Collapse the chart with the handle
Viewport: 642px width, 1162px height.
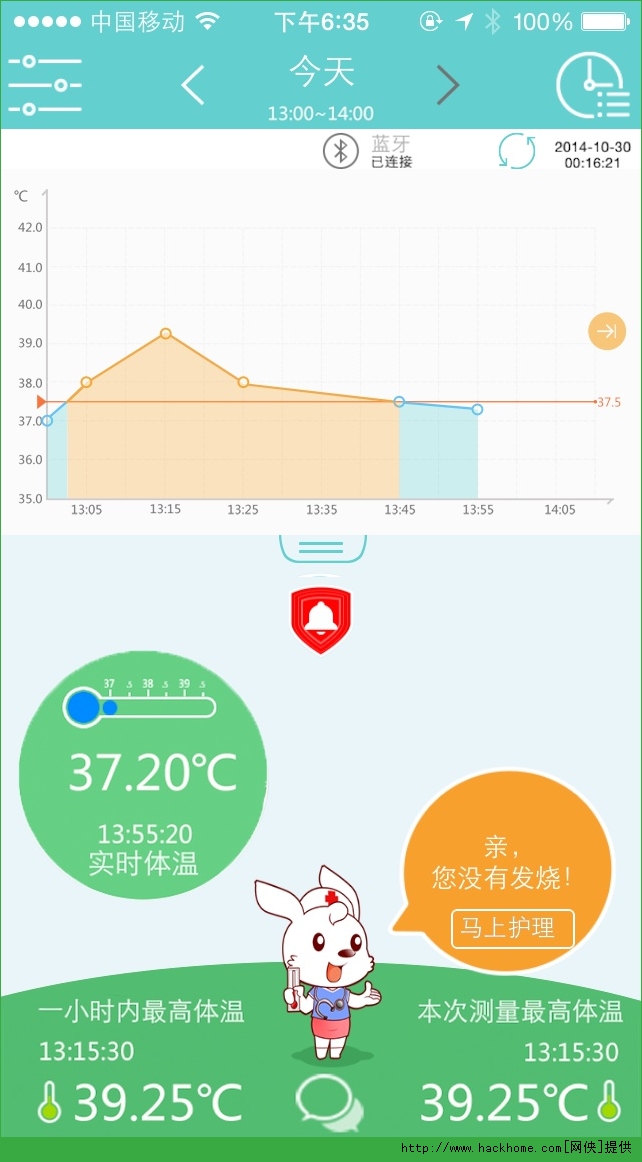pyautogui.click(x=322, y=548)
